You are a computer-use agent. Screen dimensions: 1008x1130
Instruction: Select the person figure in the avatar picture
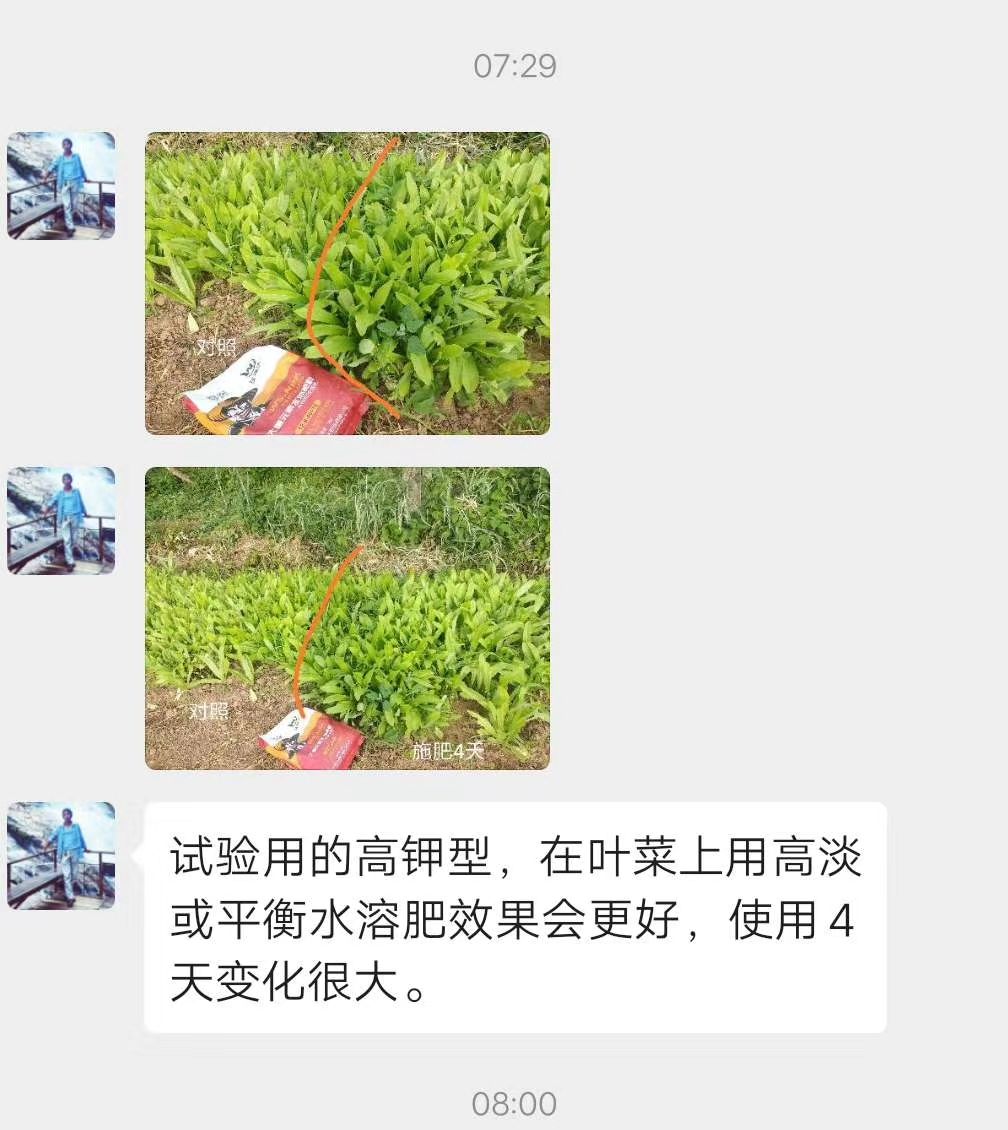68,185
